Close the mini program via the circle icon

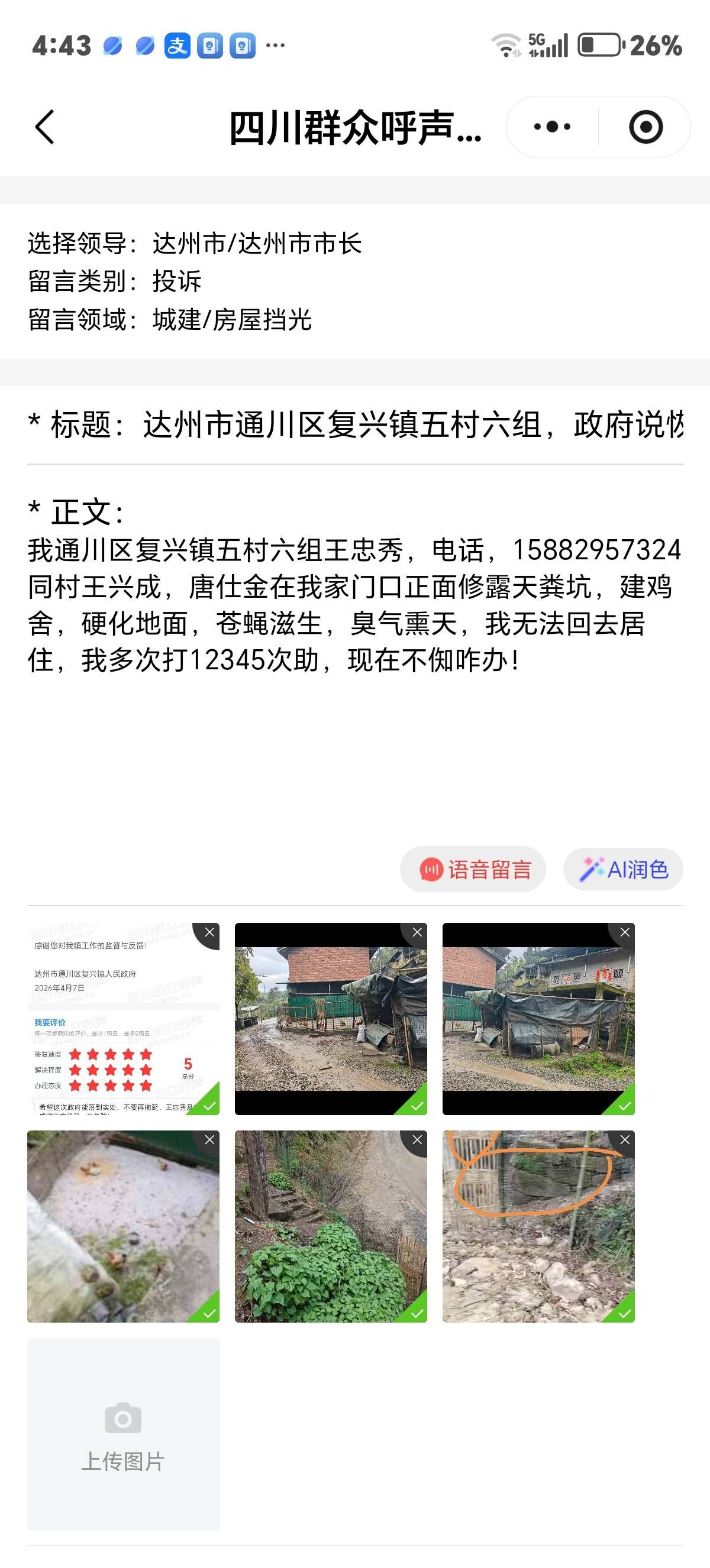click(645, 127)
